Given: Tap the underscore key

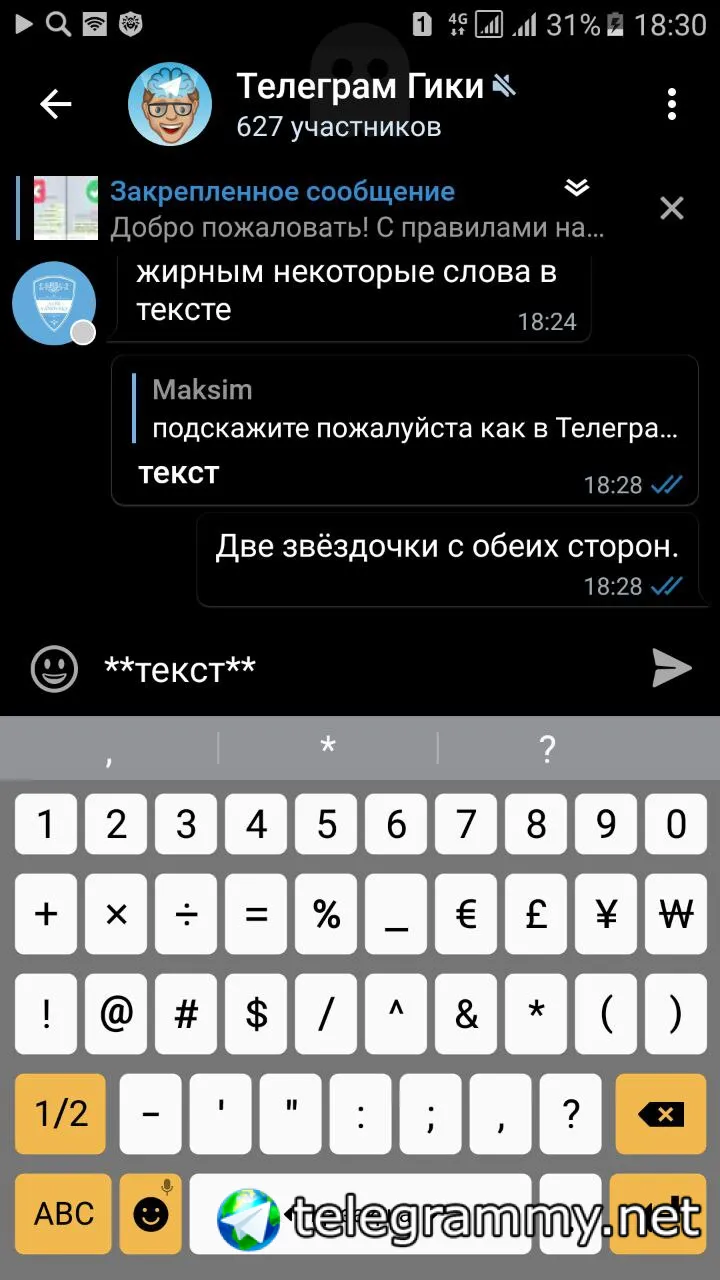Looking at the screenshot, I should coord(397,915).
